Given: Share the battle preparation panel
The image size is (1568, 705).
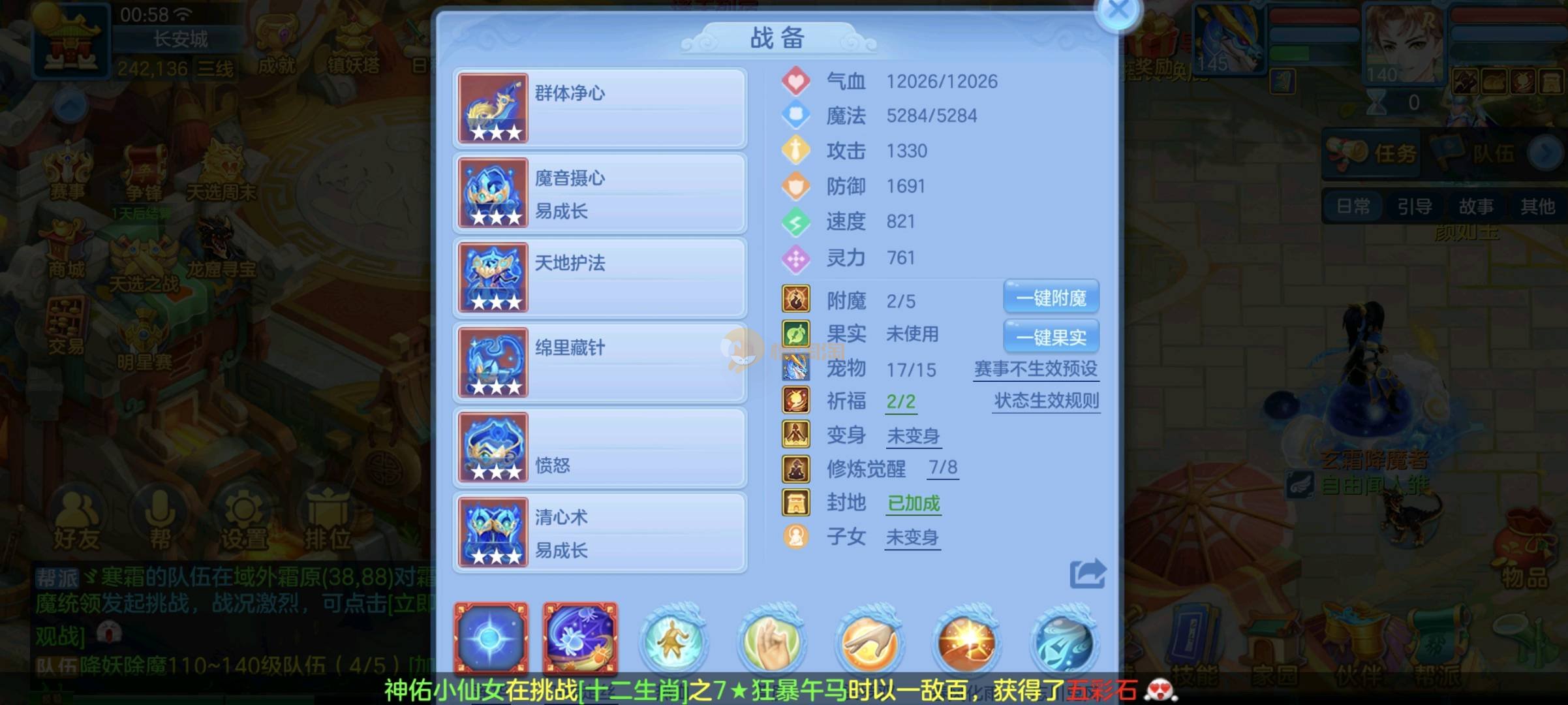Looking at the screenshot, I should click(1087, 574).
